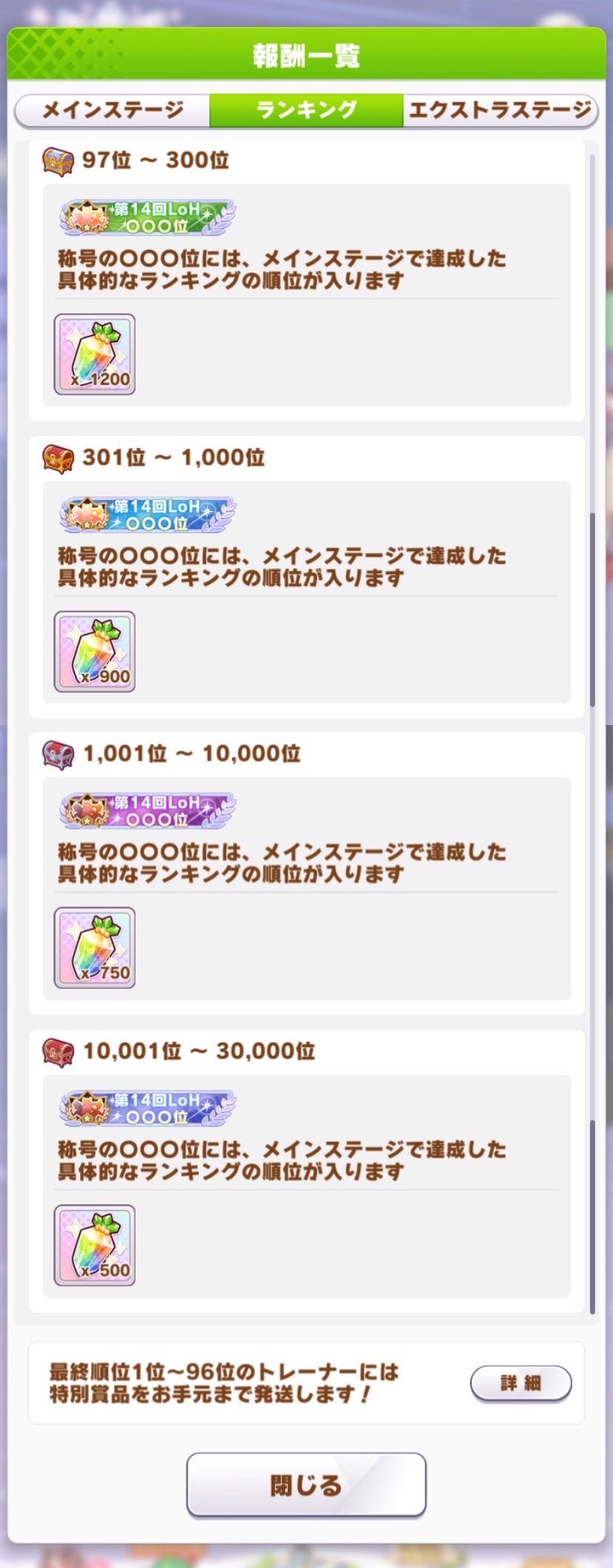Viewport: 613px width, 1568px height.
Task: Open the エクストラステージ tab
Action: [500, 110]
